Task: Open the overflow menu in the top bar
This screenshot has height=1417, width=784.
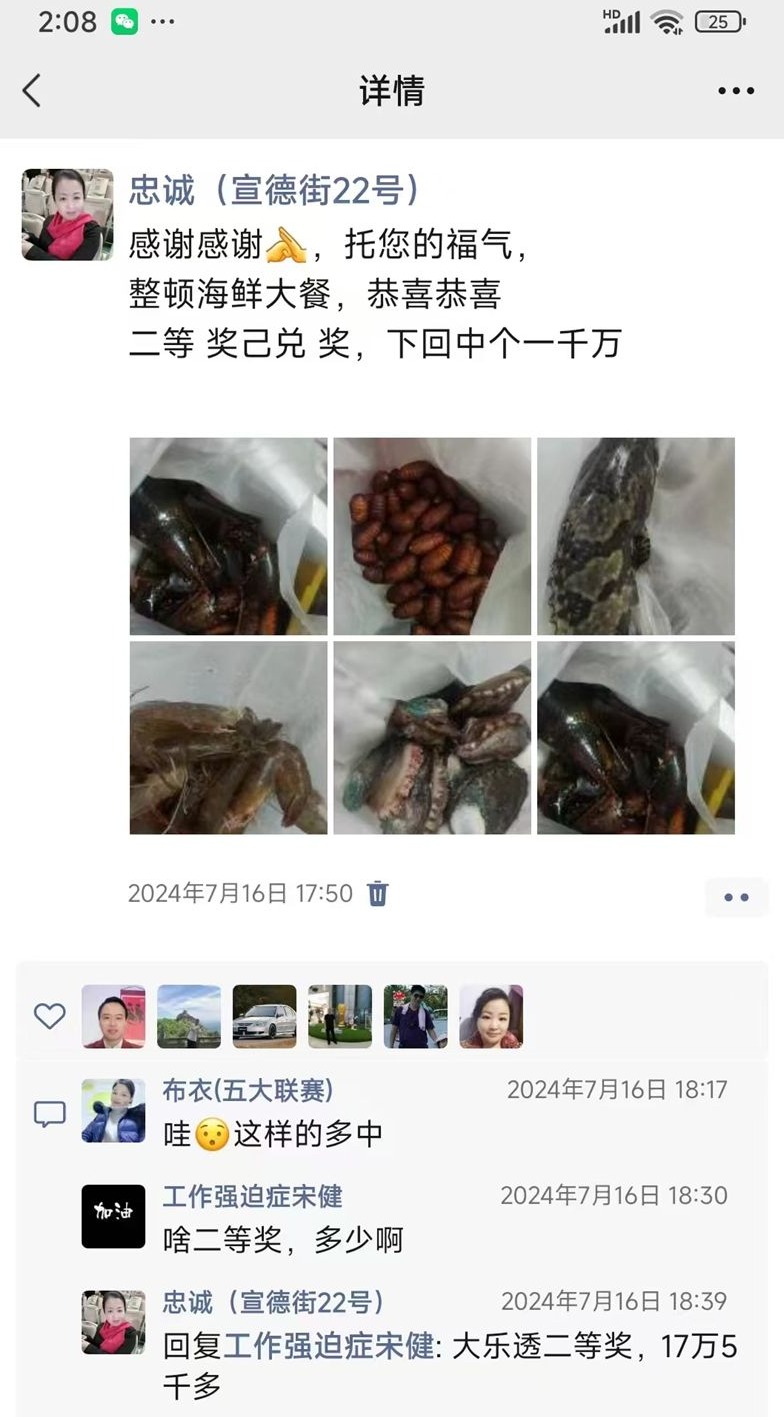Action: (x=736, y=91)
